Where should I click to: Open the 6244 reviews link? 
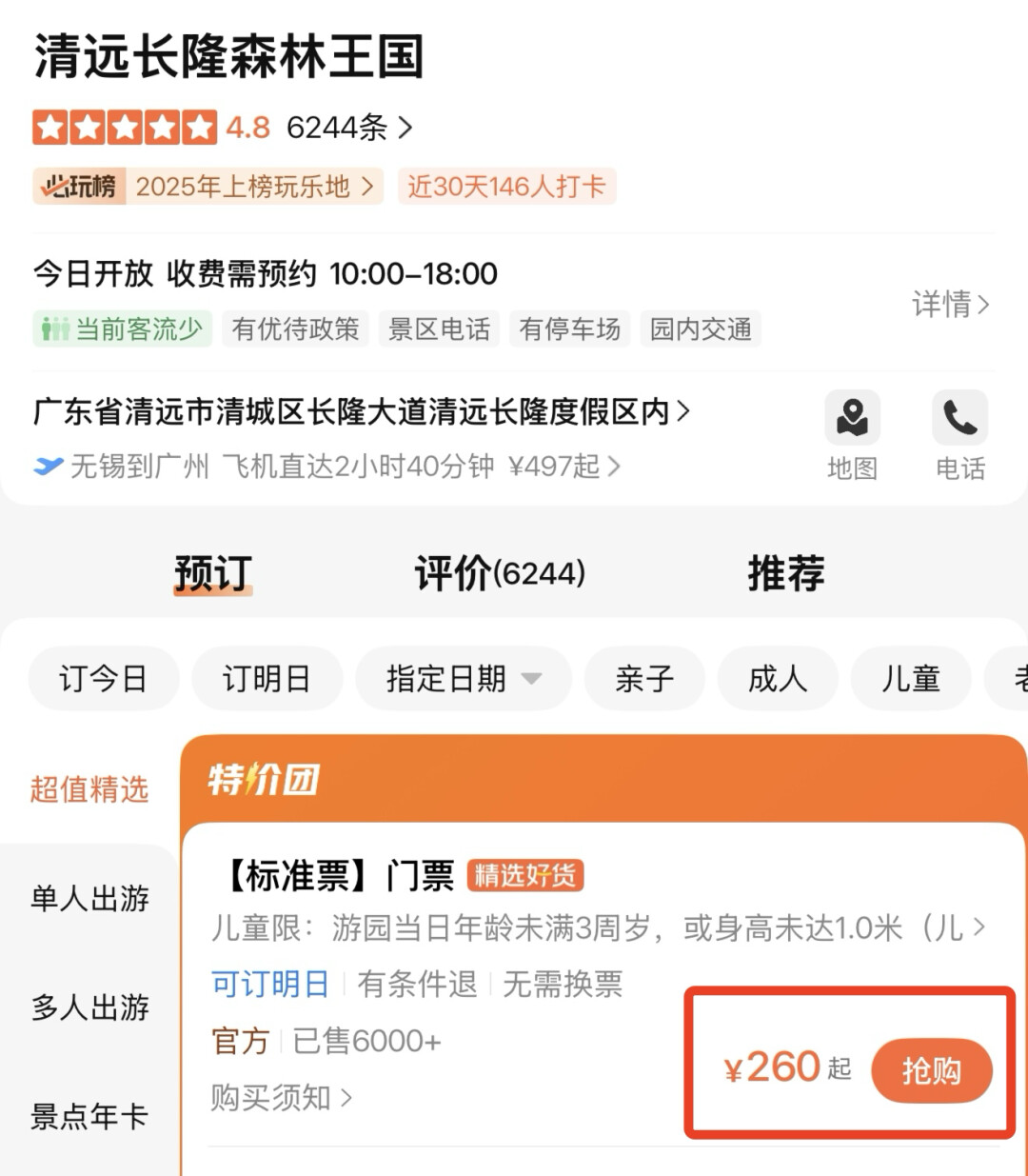[348, 128]
